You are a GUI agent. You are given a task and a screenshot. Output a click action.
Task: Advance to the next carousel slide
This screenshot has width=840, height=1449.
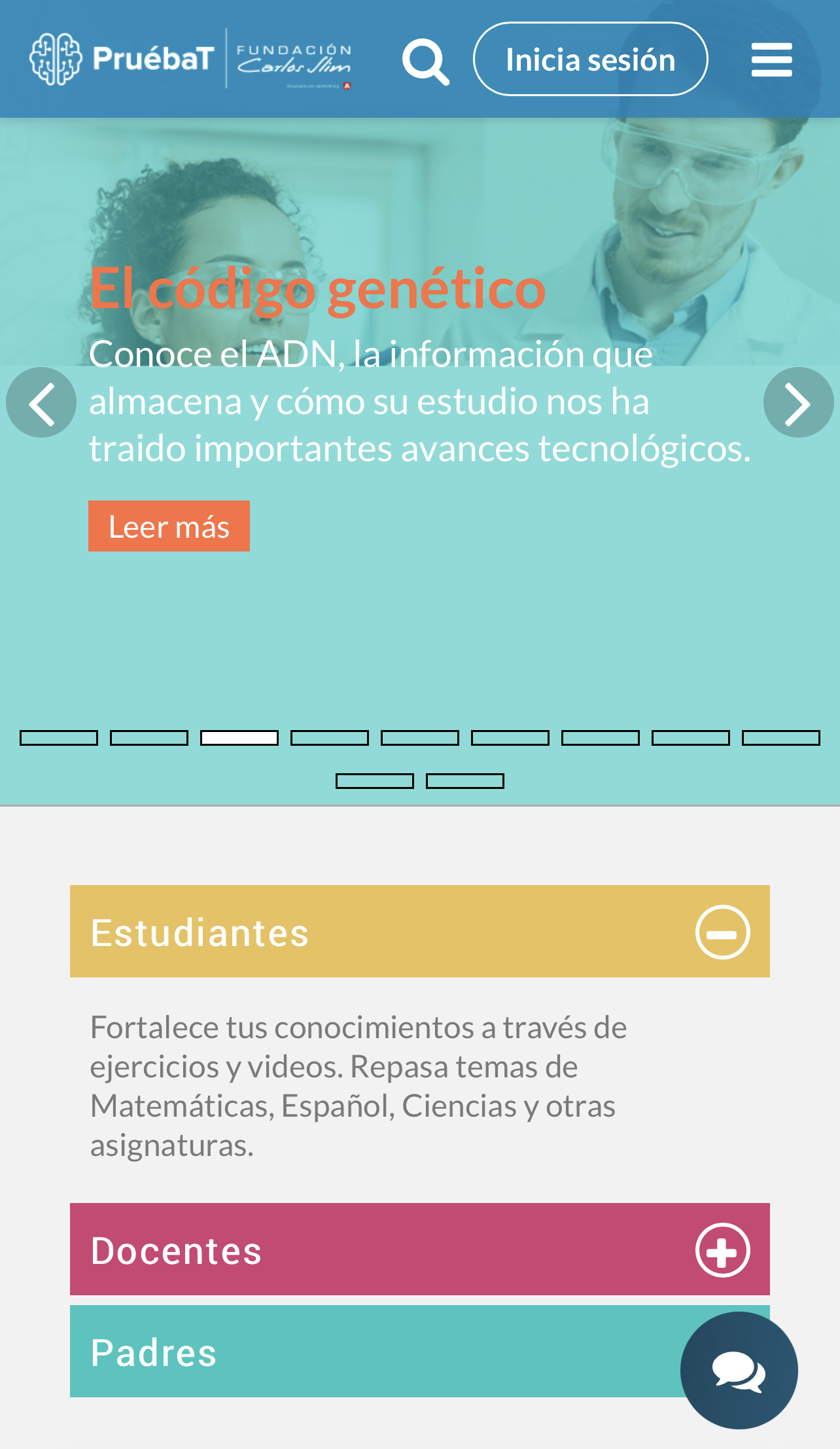798,402
